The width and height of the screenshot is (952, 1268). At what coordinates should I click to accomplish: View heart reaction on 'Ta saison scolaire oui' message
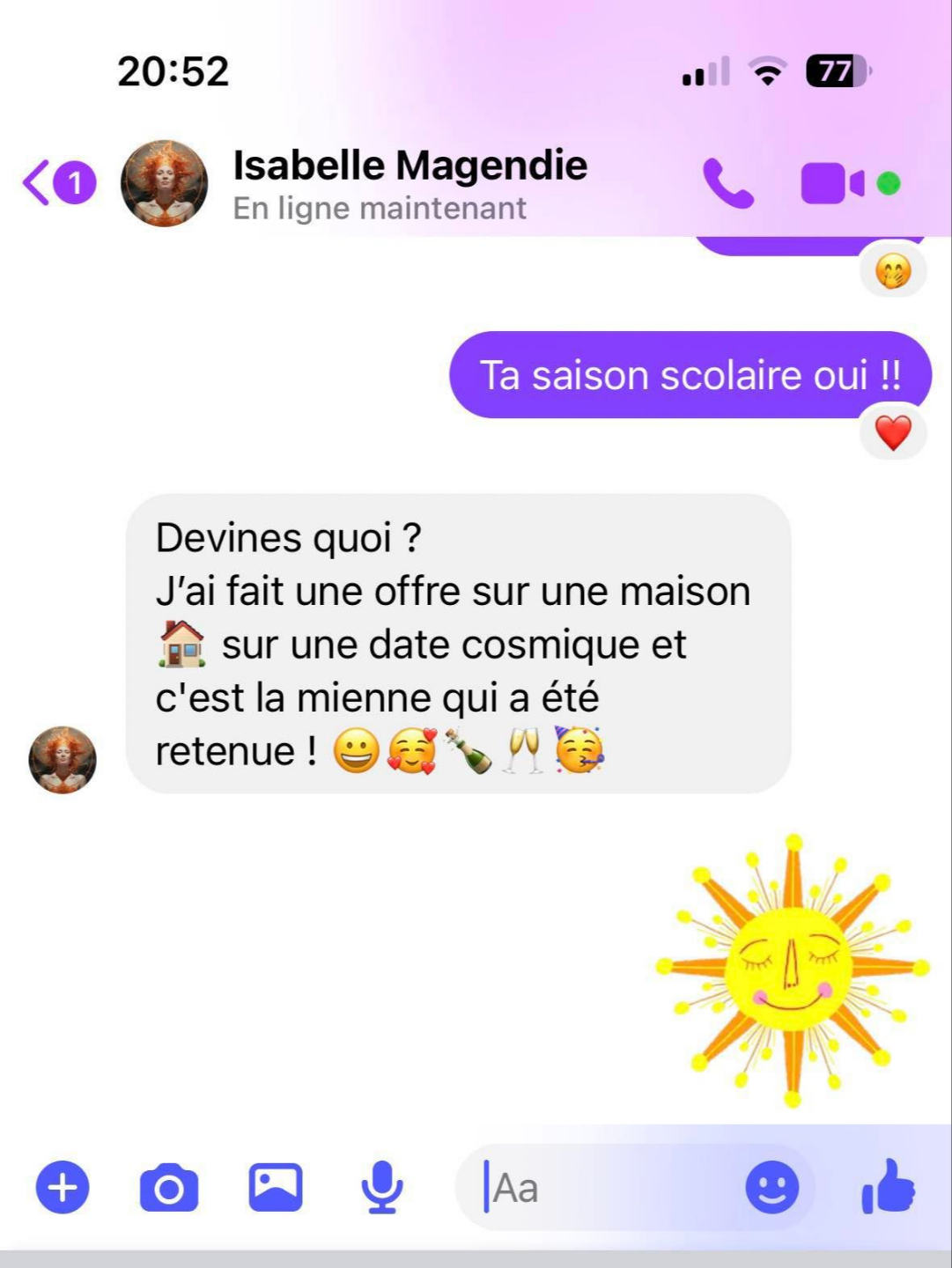[x=893, y=433]
